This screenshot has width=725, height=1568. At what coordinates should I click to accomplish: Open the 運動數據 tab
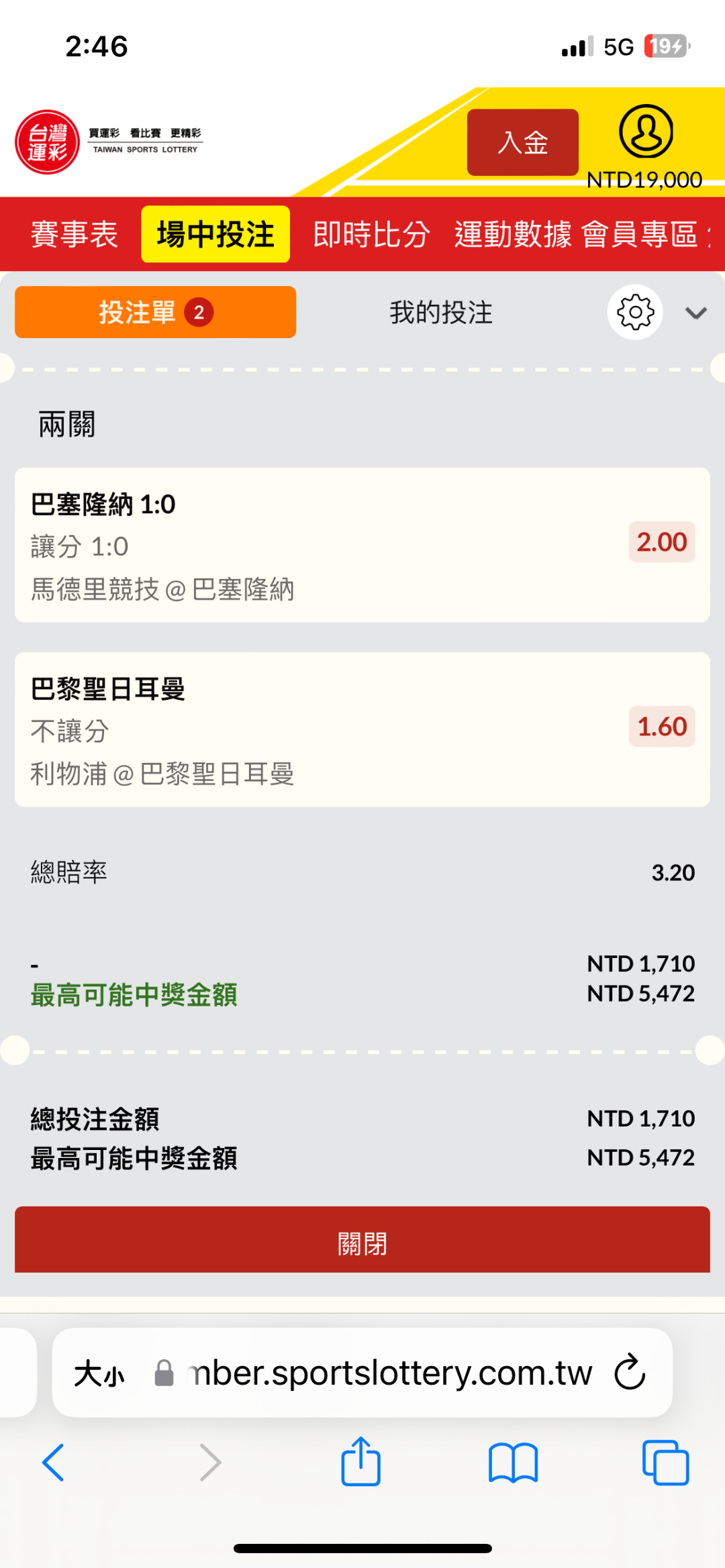(513, 234)
